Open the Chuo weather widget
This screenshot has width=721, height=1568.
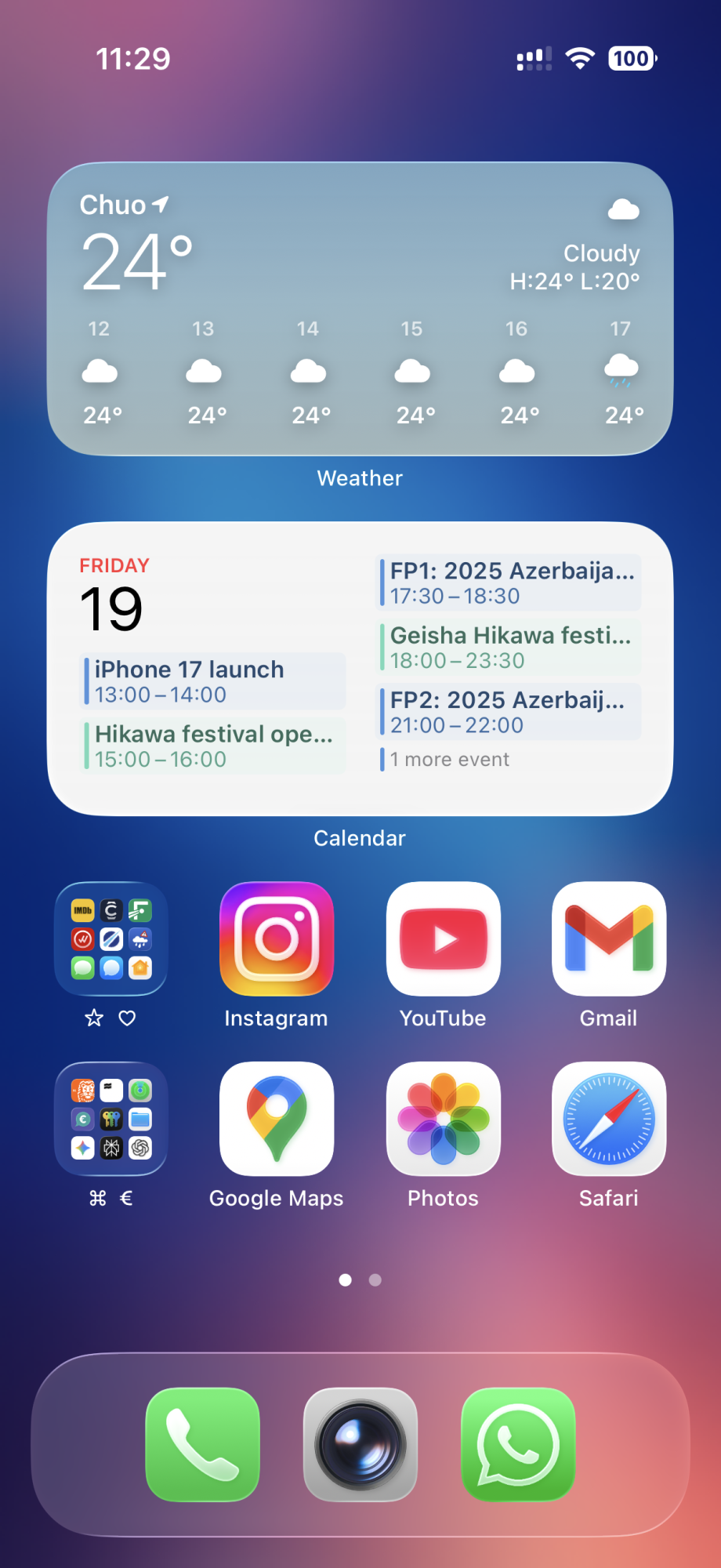[360, 308]
